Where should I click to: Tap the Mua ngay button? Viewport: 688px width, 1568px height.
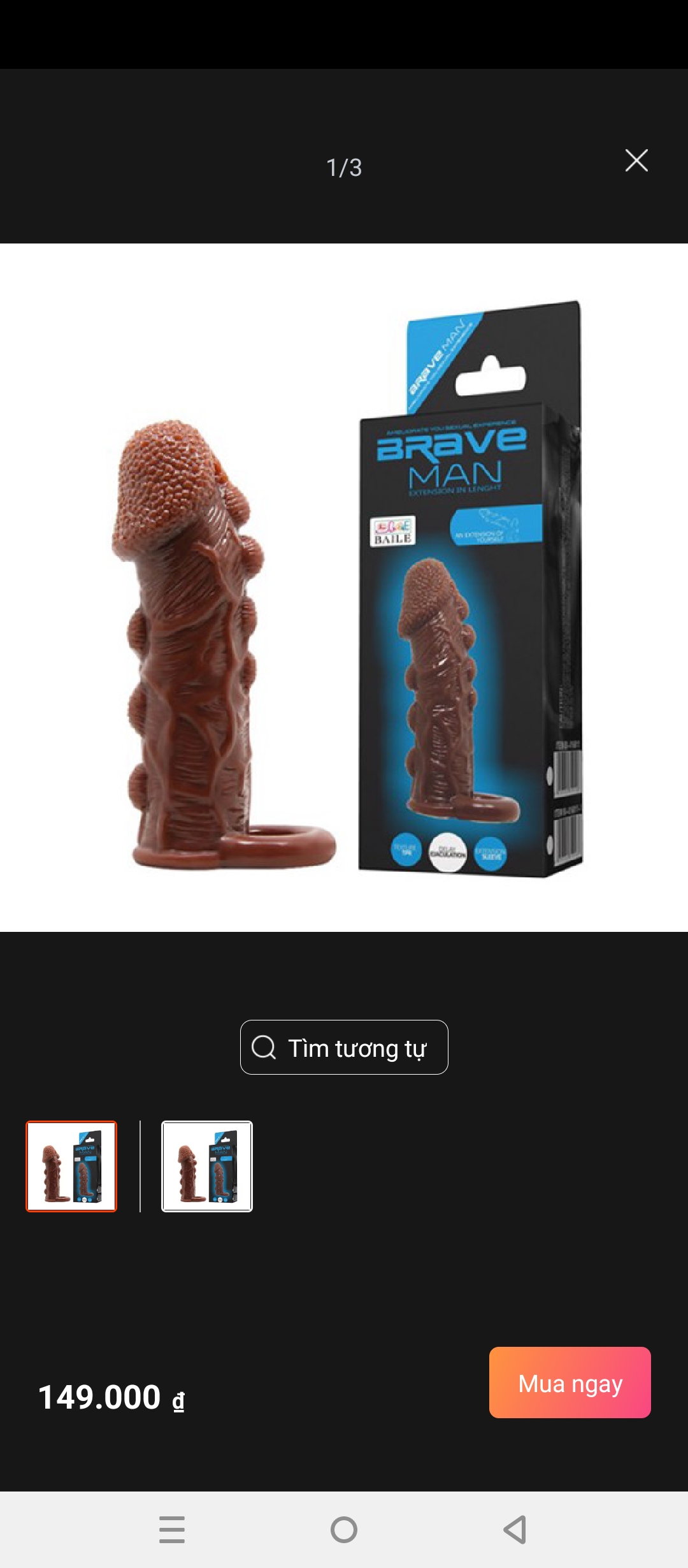[x=570, y=1383]
